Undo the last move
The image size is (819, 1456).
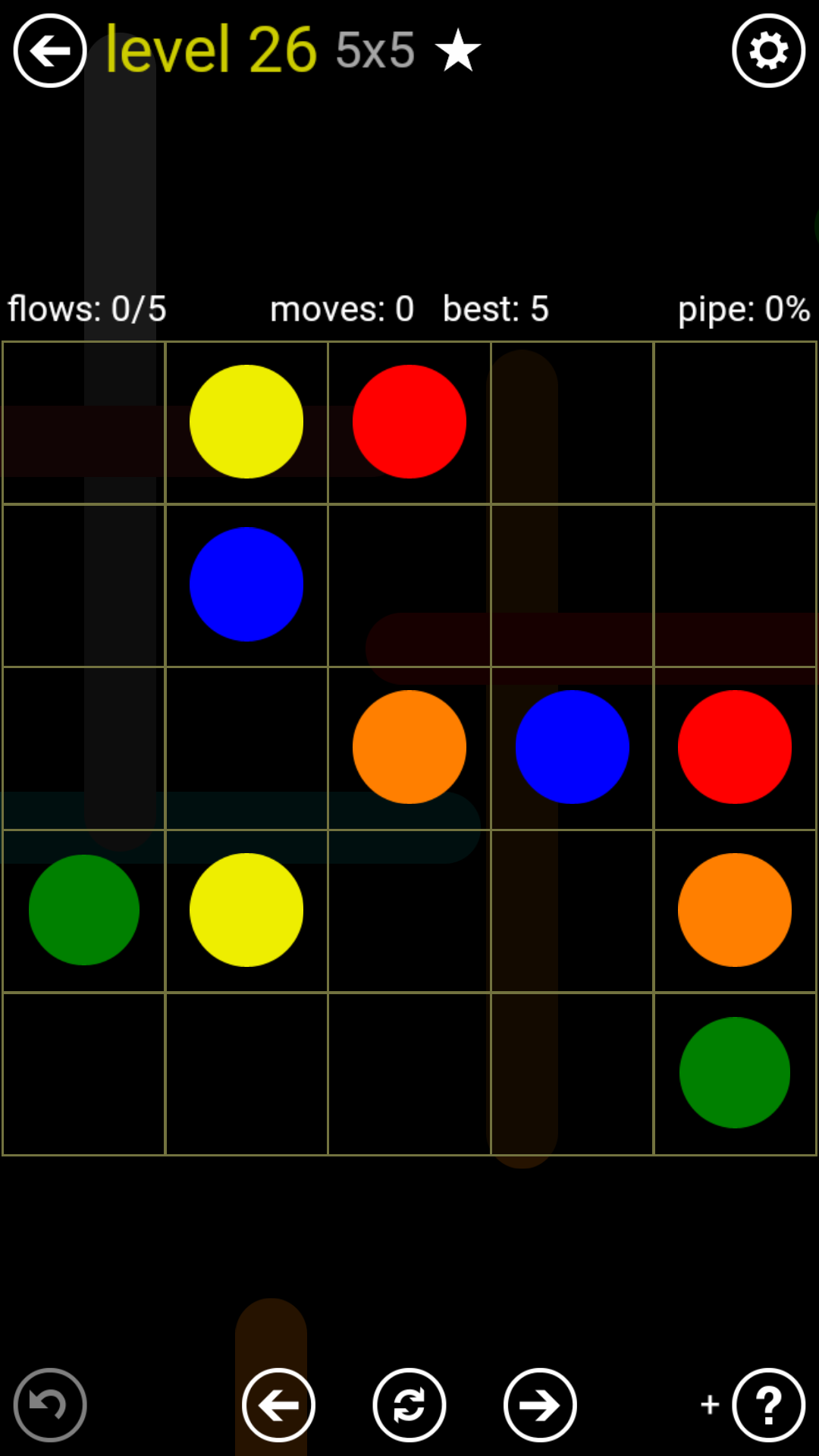(x=50, y=1405)
